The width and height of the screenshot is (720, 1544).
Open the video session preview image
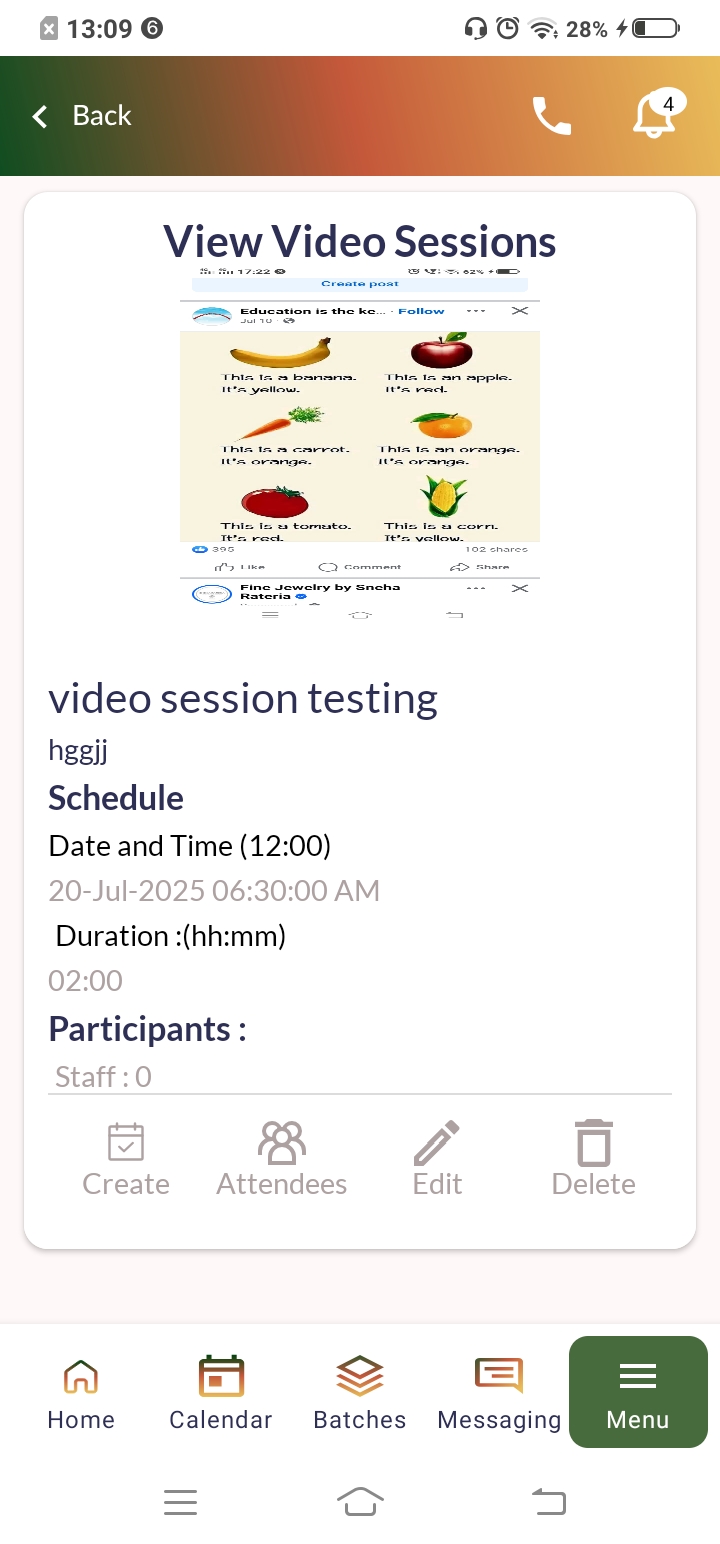pos(360,442)
